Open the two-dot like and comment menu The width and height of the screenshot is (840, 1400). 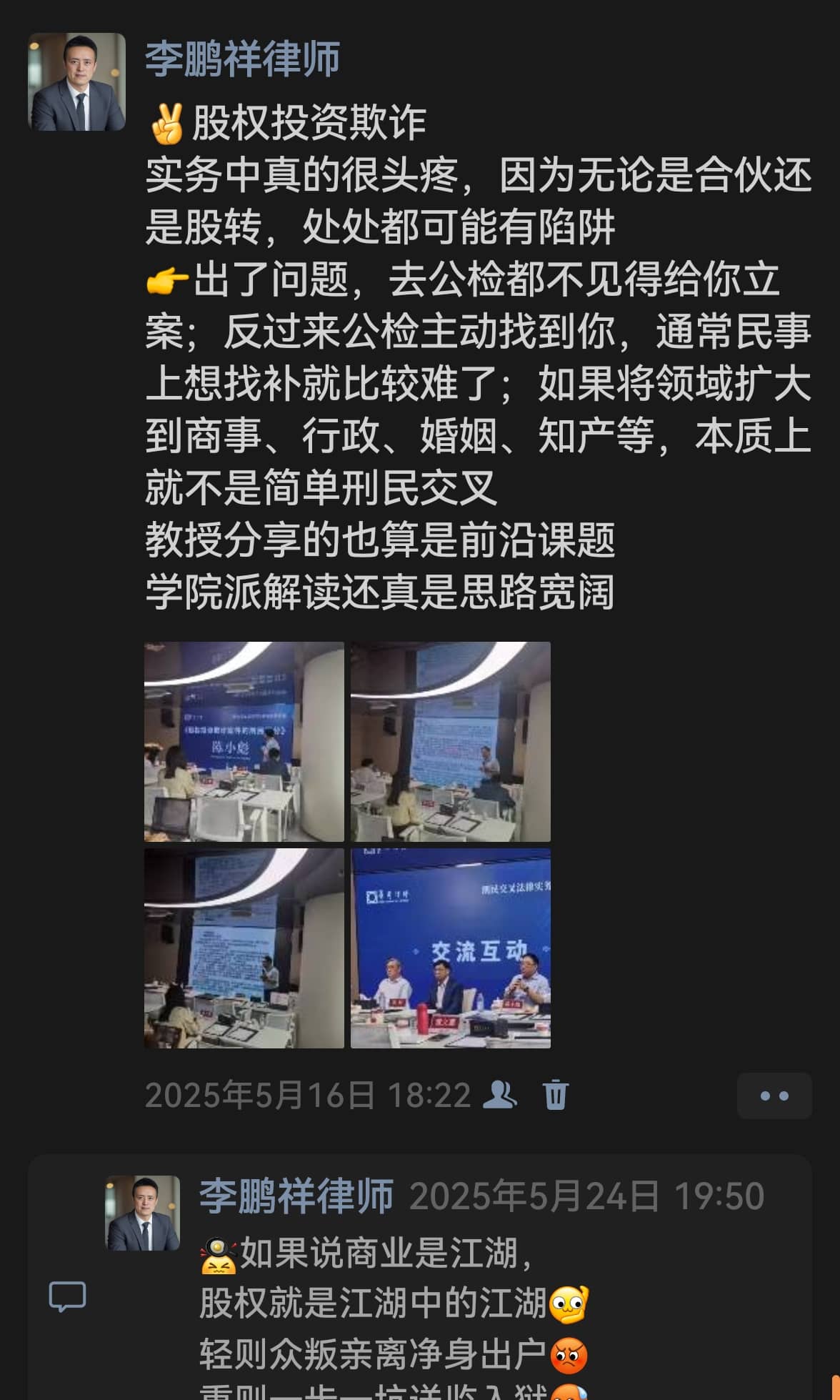click(x=774, y=1095)
